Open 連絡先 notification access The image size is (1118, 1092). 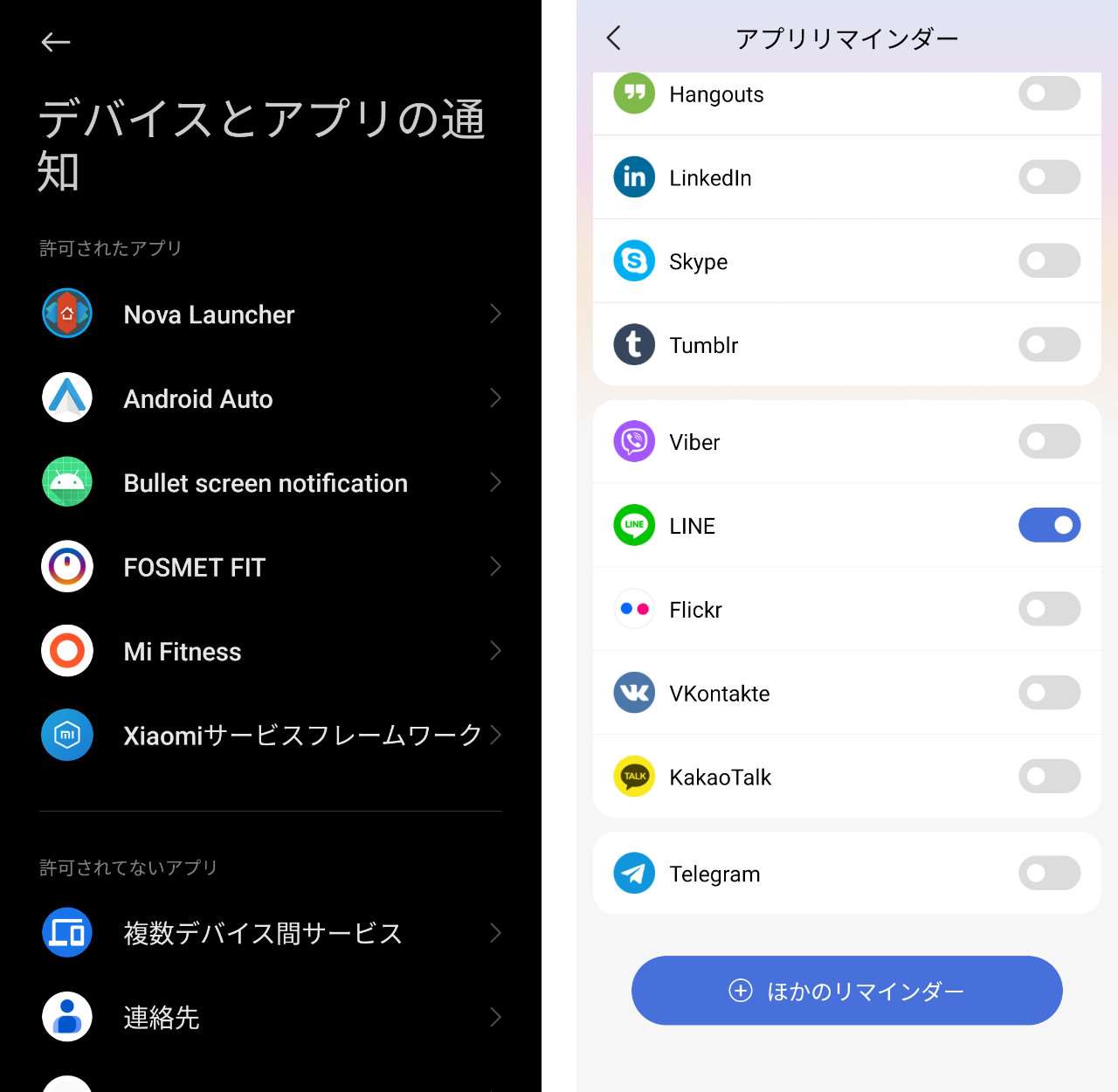[x=271, y=1017]
